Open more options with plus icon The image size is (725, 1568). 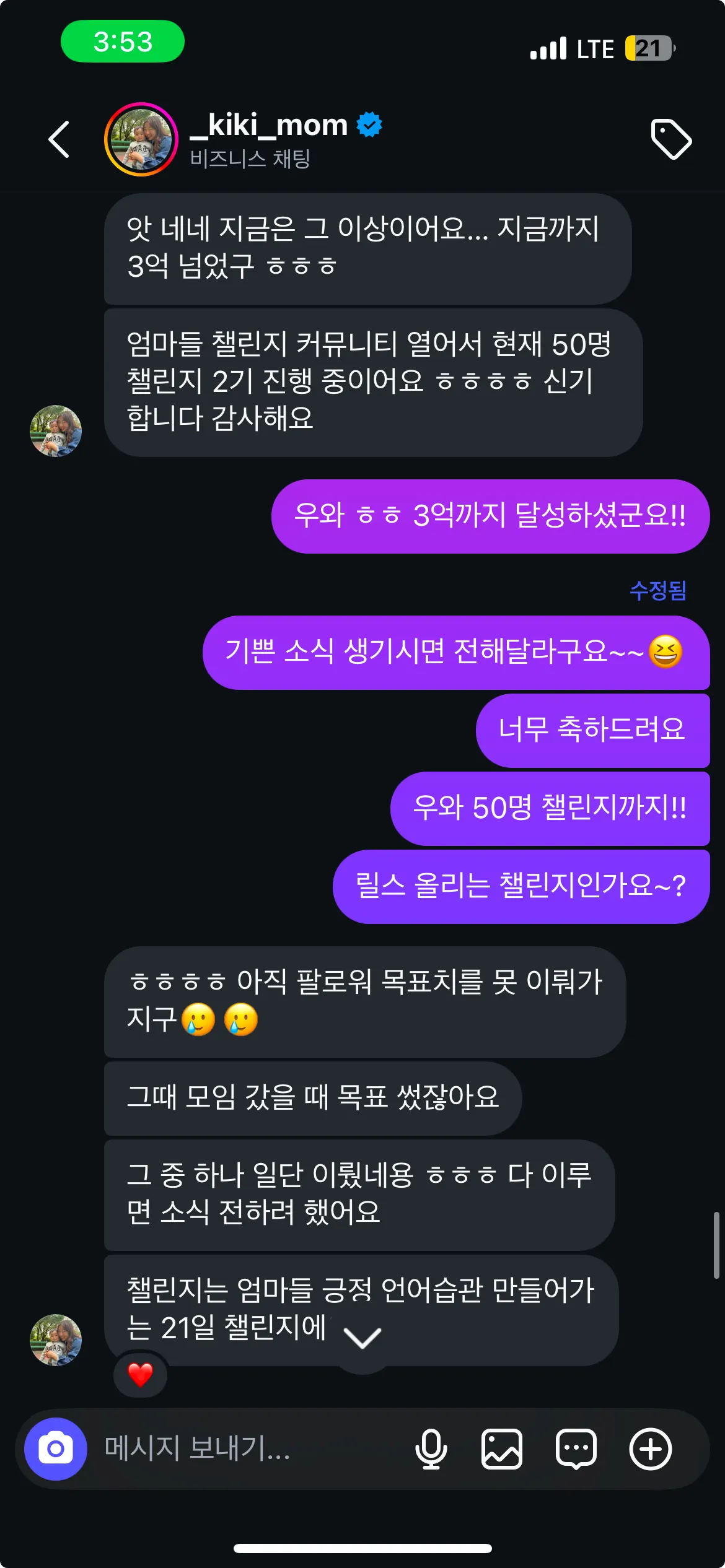coord(650,1449)
